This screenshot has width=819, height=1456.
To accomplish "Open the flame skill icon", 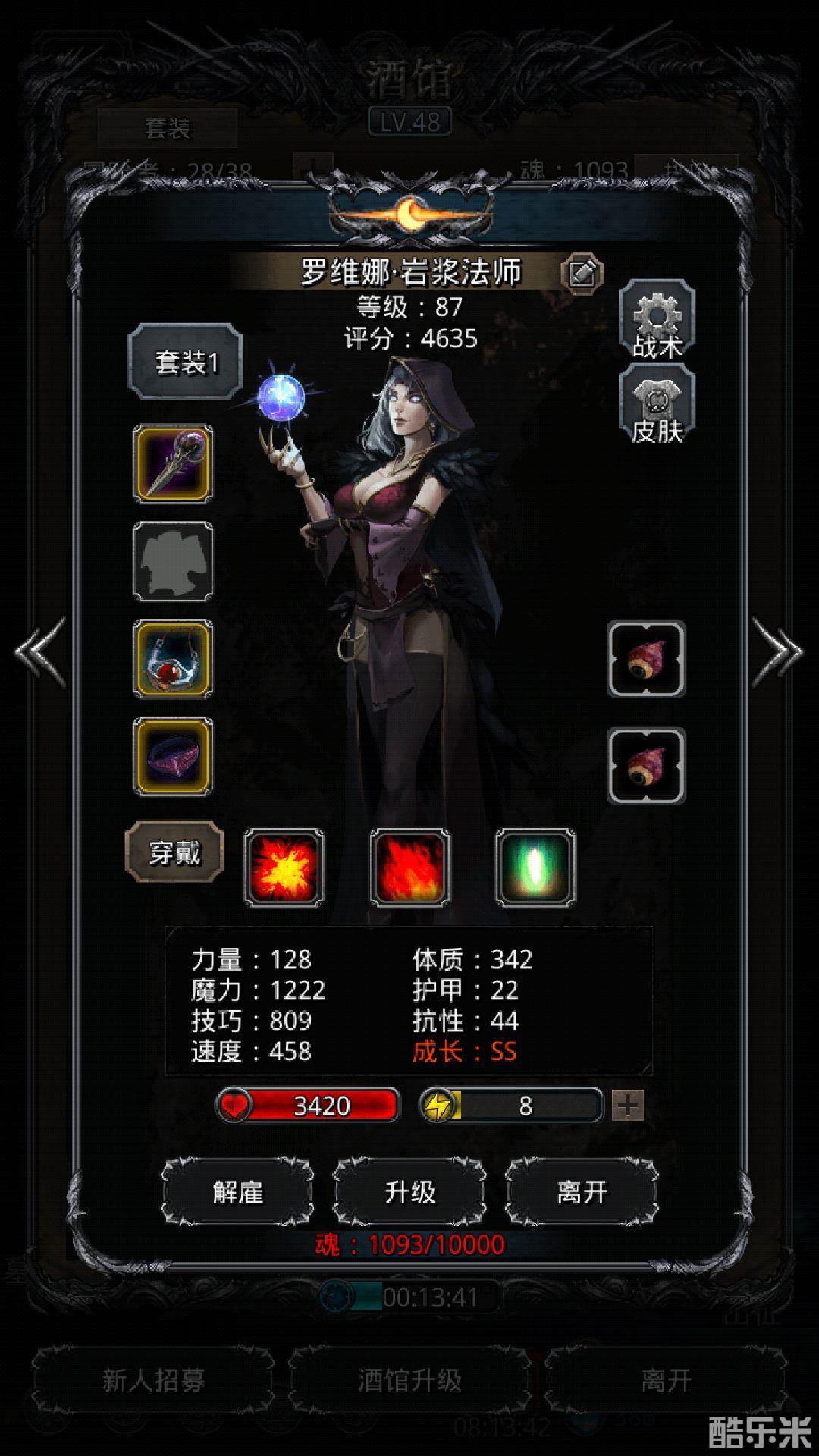I will [409, 868].
